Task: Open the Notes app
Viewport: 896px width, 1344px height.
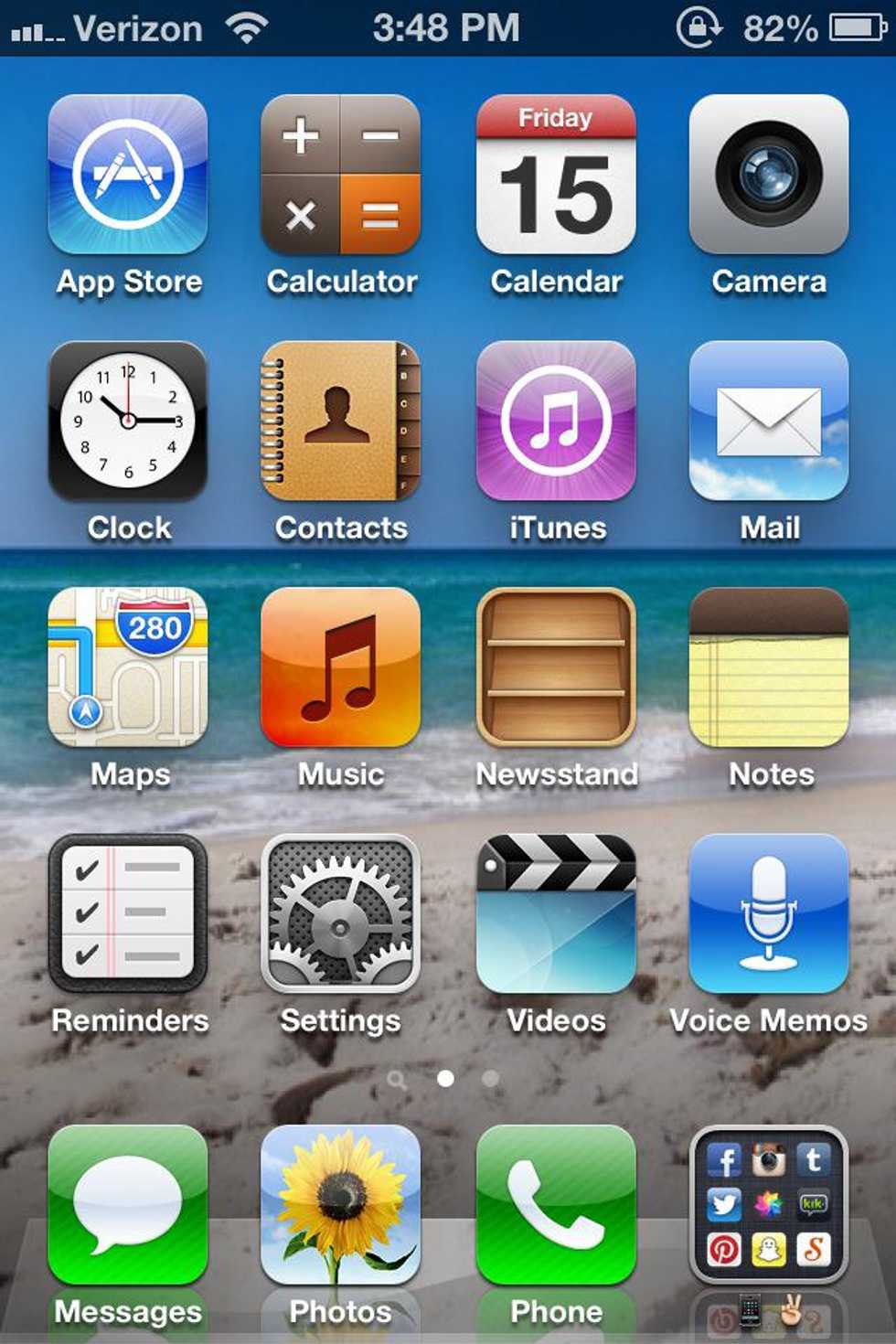Action: pos(769,667)
